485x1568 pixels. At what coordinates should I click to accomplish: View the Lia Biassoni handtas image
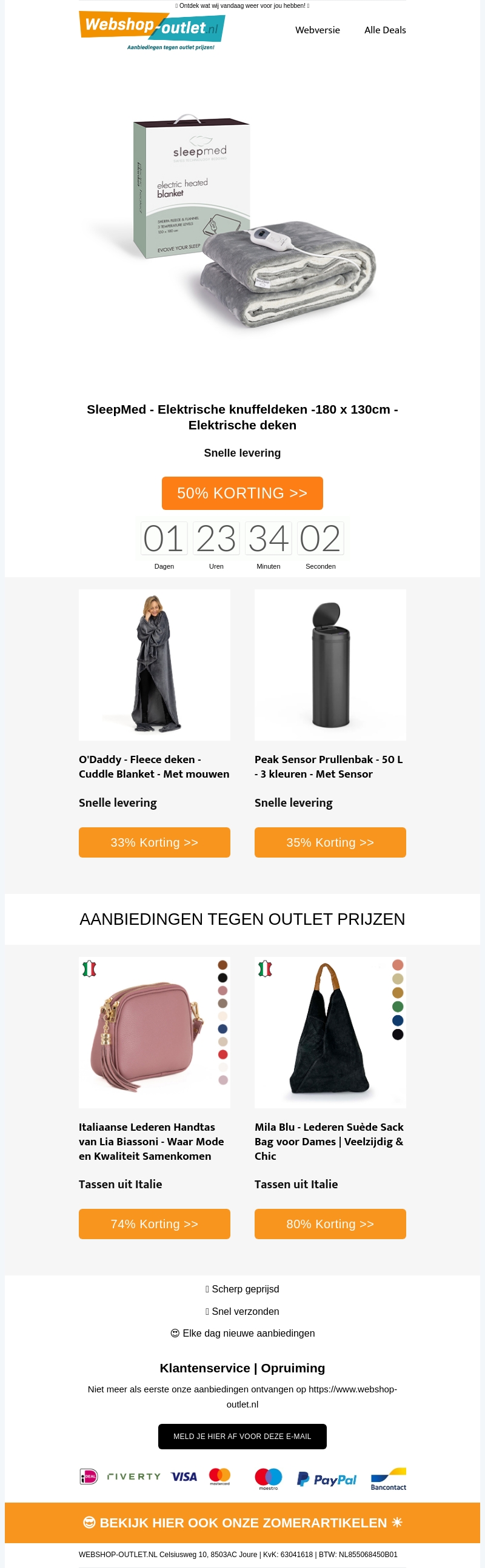click(154, 1032)
